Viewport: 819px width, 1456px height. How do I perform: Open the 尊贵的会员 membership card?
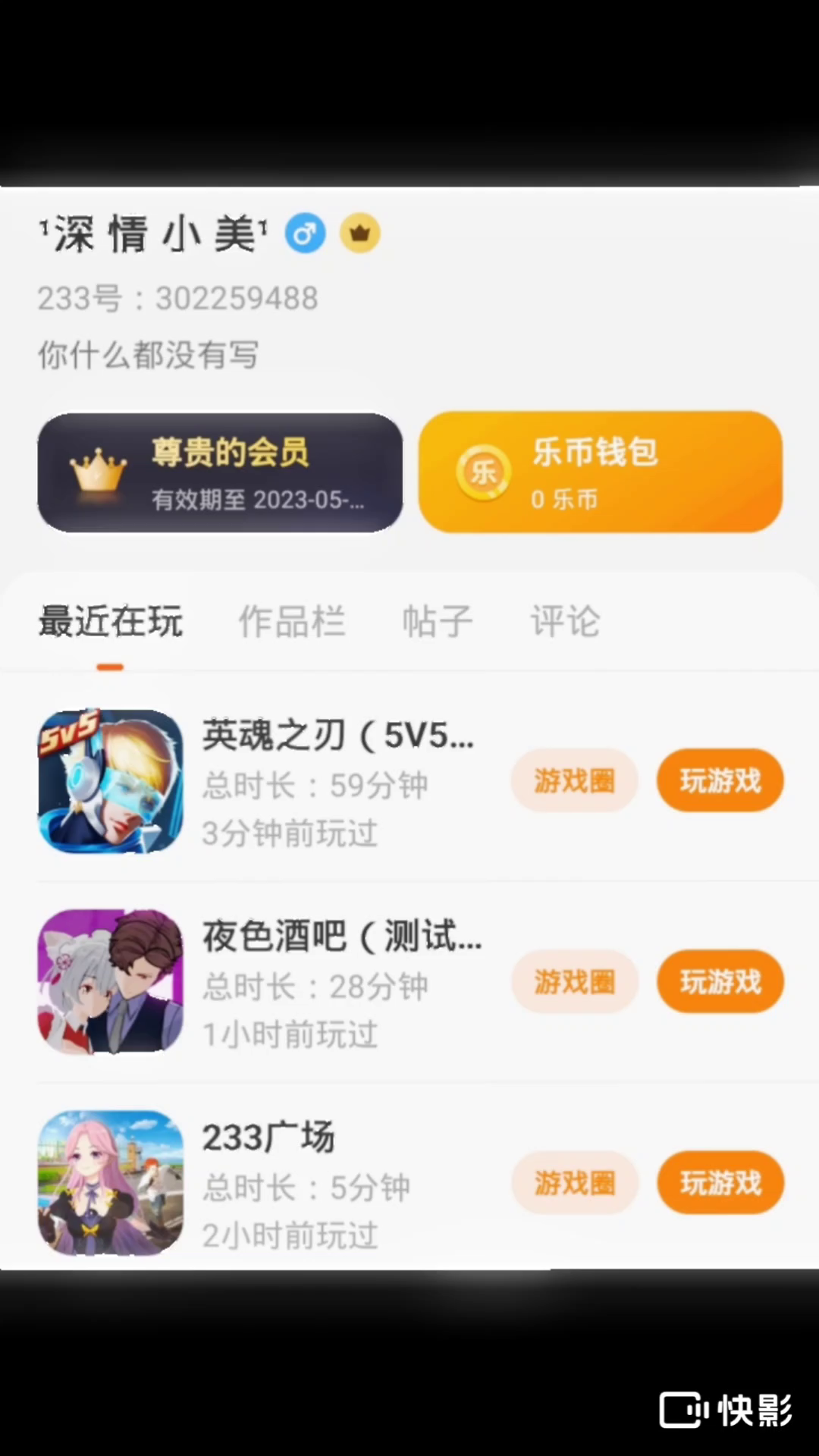click(220, 472)
